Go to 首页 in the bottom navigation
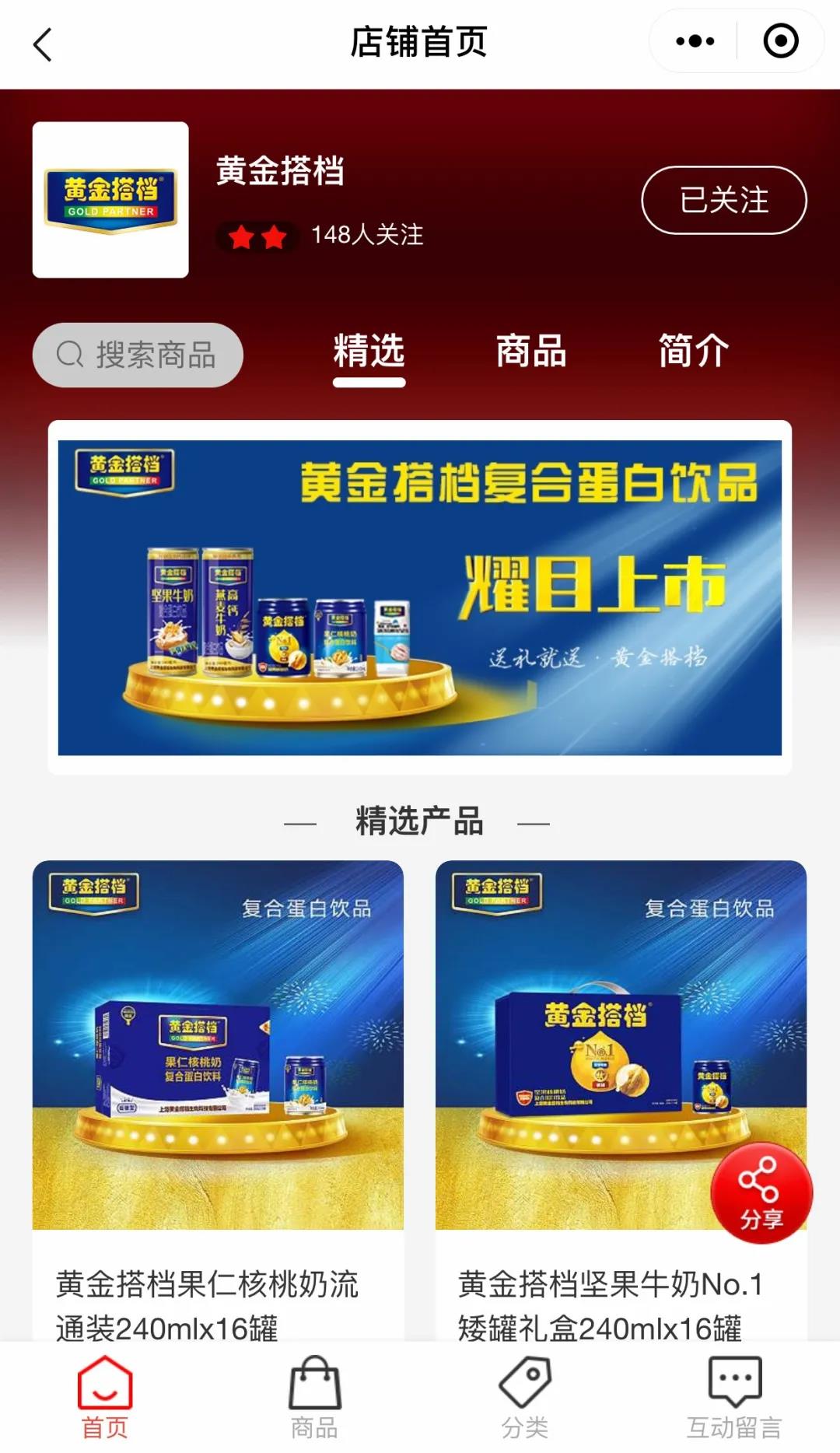The height and width of the screenshot is (1453, 840). point(105,1397)
